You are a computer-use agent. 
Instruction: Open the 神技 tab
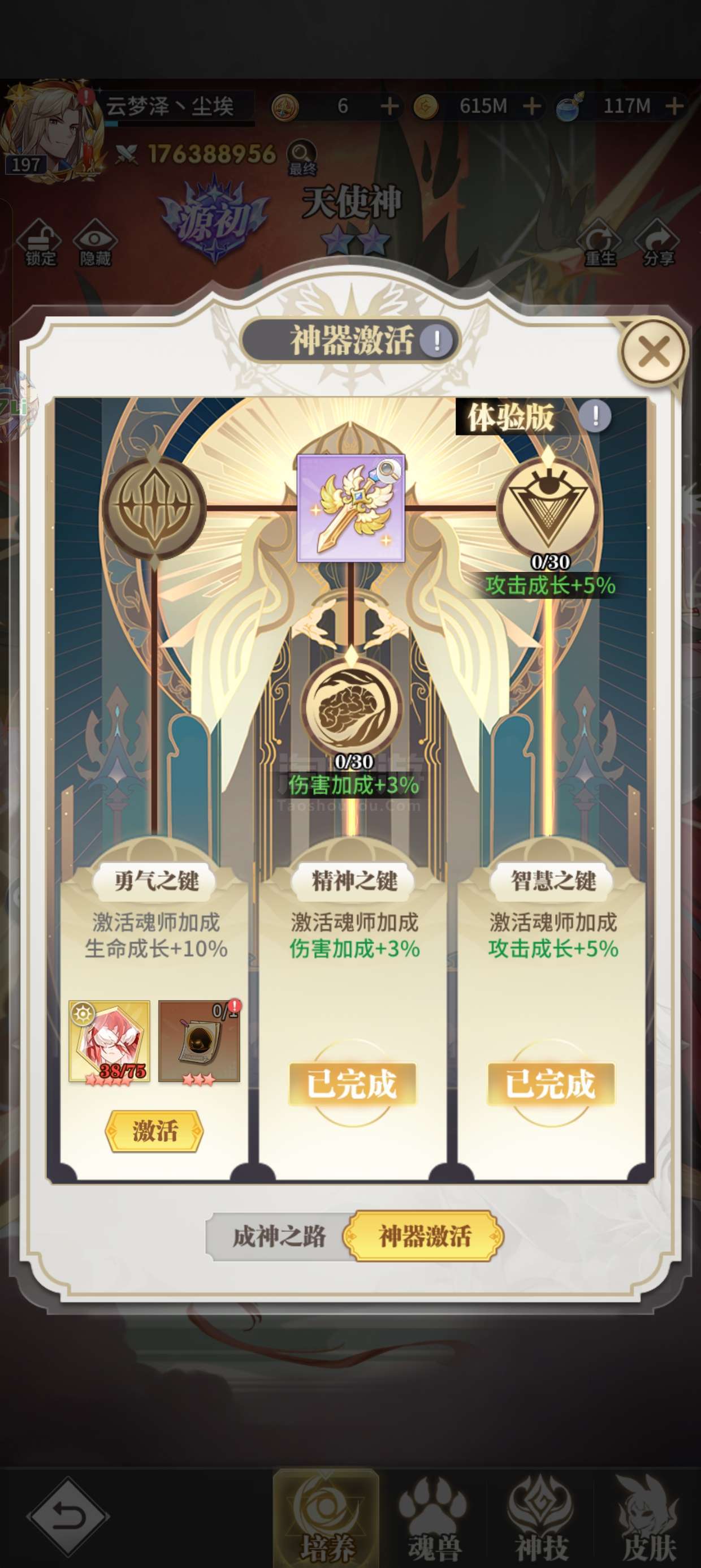(x=541, y=1519)
